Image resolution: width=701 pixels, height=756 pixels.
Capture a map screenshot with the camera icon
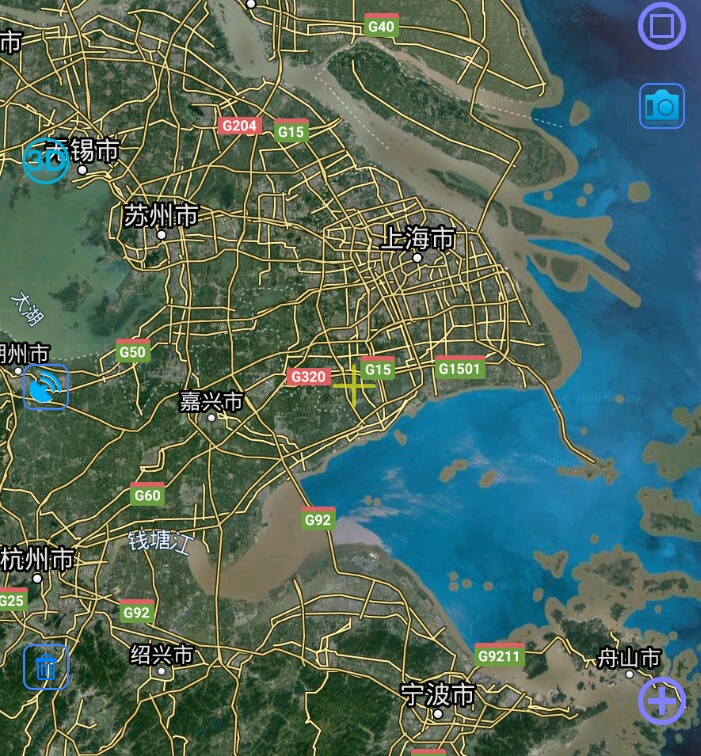pos(662,105)
